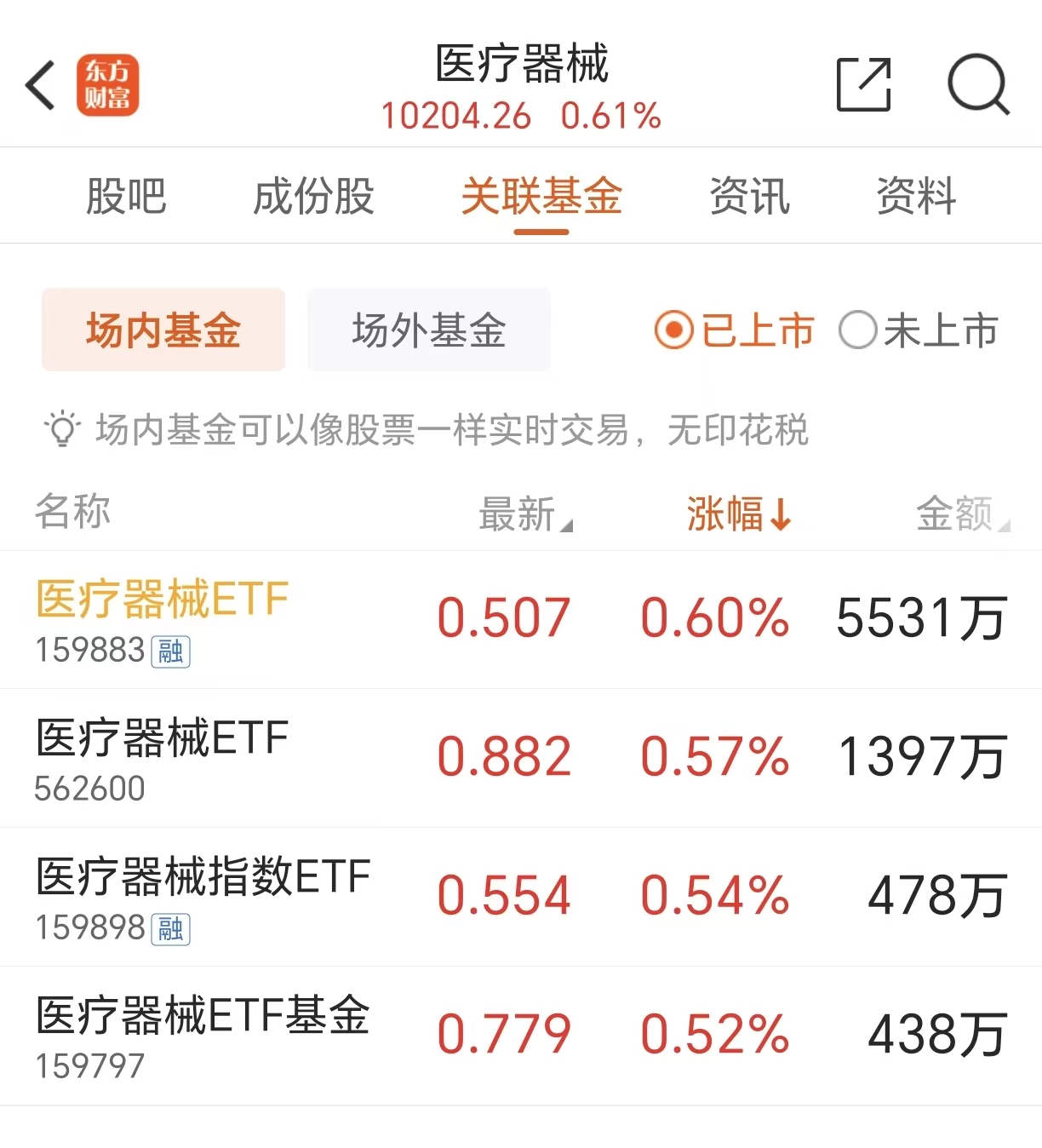This screenshot has width=1042, height=1148.
Task: Select the 场内基金 button
Action: click(163, 330)
